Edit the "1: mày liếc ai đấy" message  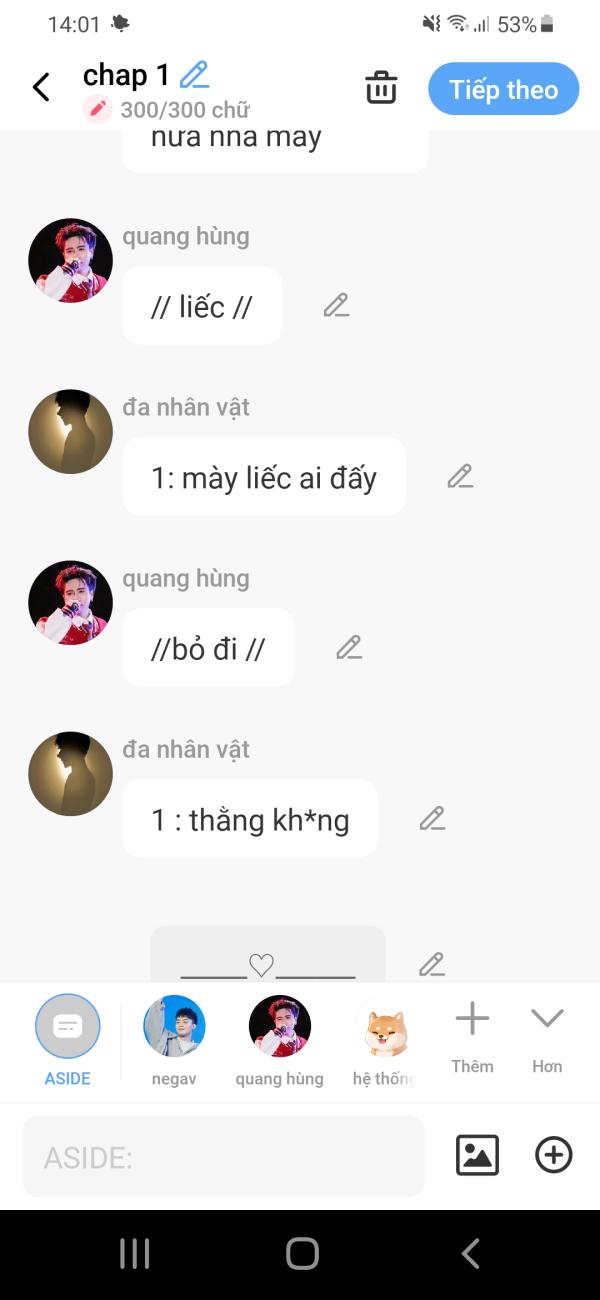coord(460,476)
